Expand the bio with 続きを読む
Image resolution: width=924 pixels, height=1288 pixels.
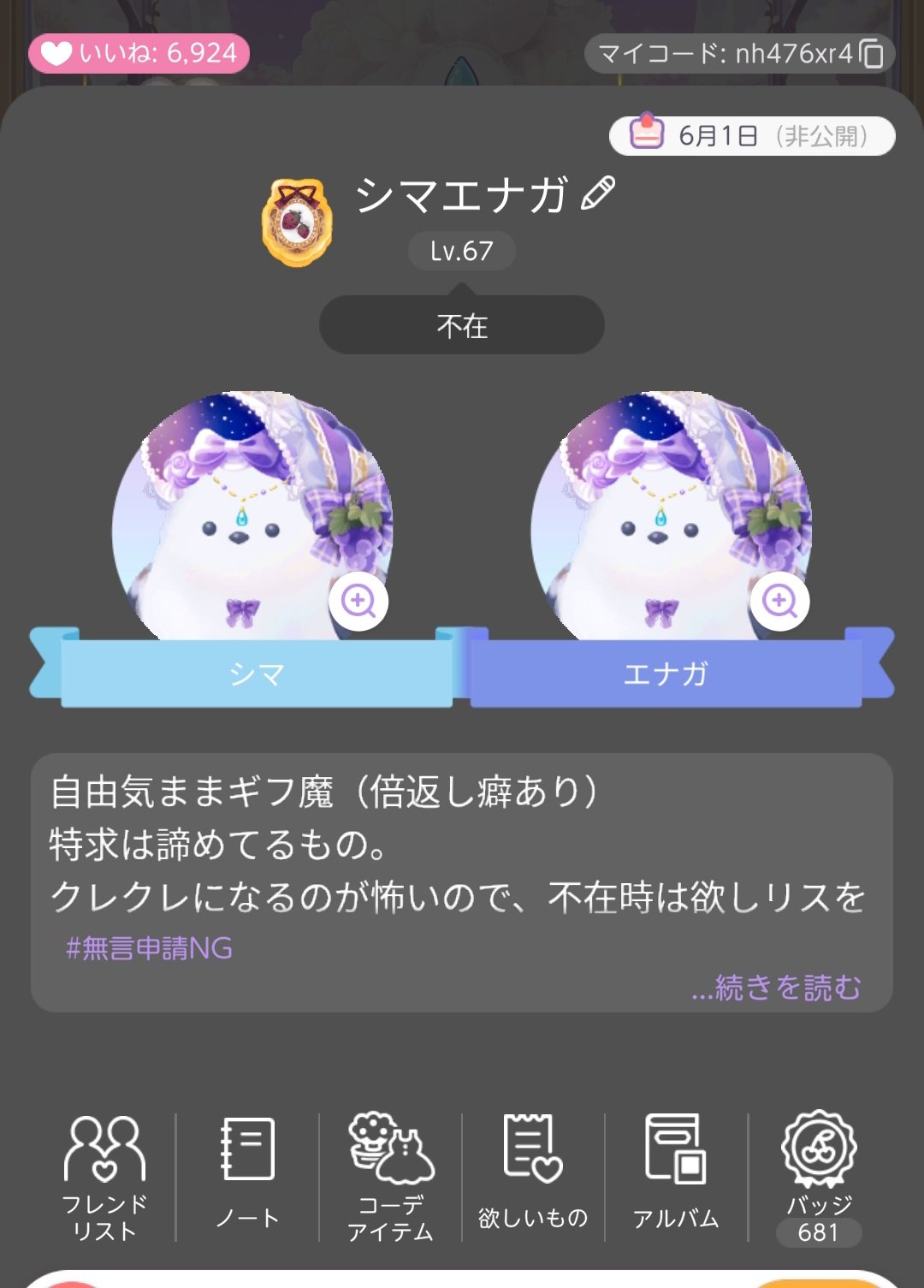(776, 988)
